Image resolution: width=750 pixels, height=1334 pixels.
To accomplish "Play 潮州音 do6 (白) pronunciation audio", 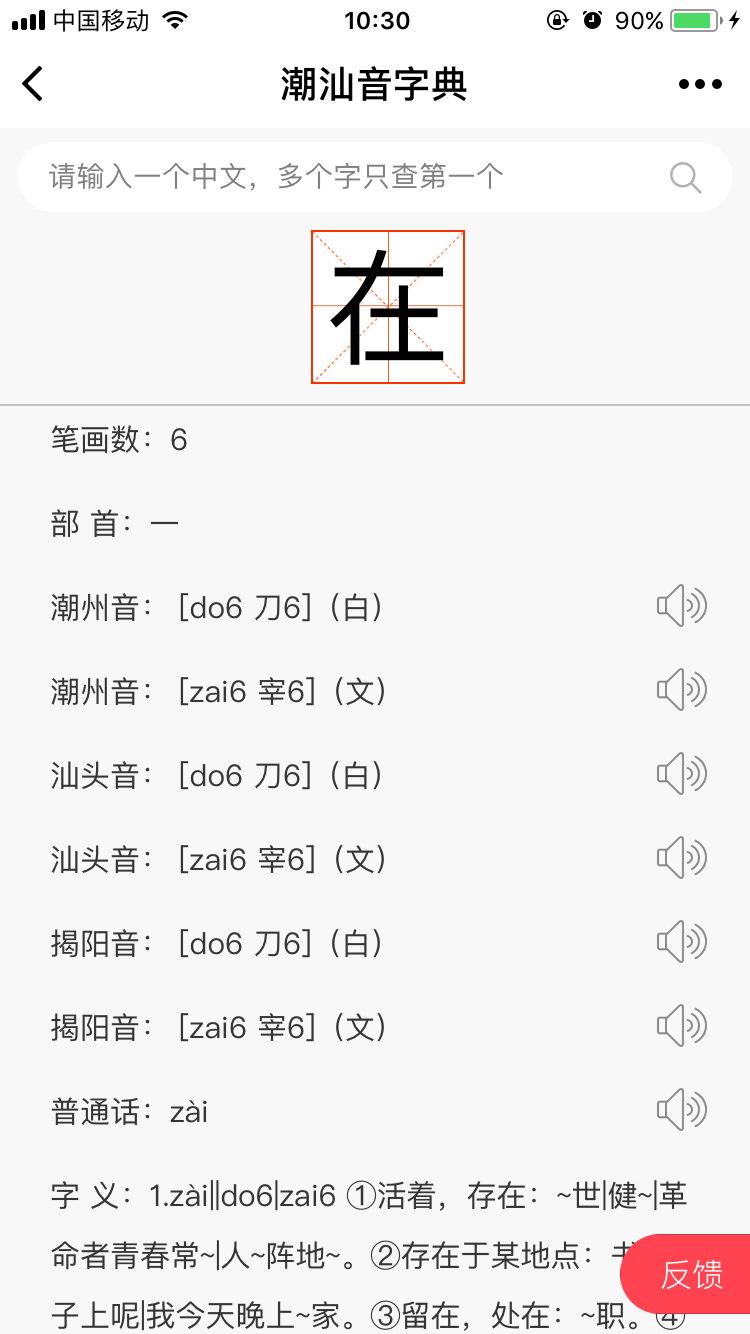I will (x=682, y=607).
